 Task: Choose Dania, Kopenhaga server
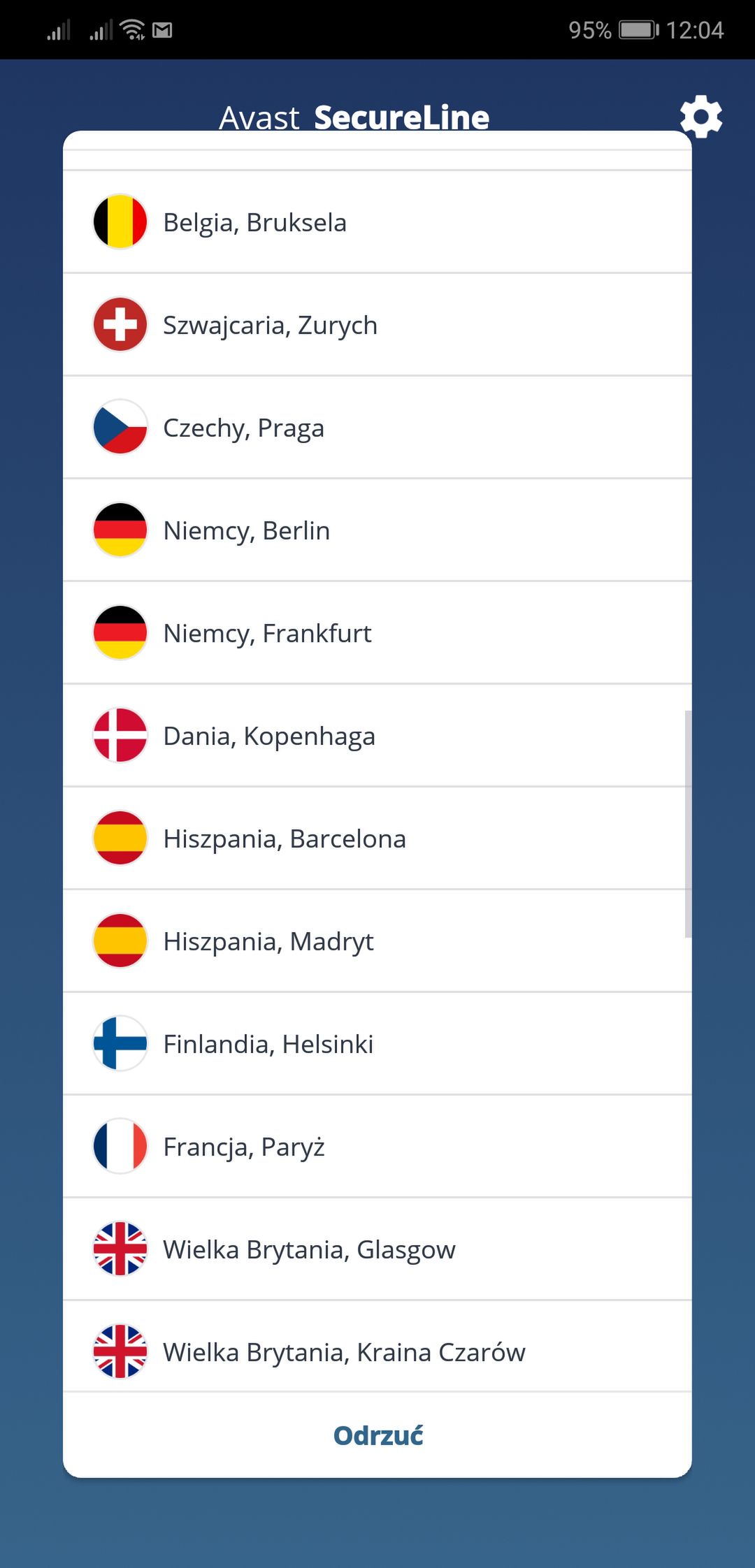[377, 735]
